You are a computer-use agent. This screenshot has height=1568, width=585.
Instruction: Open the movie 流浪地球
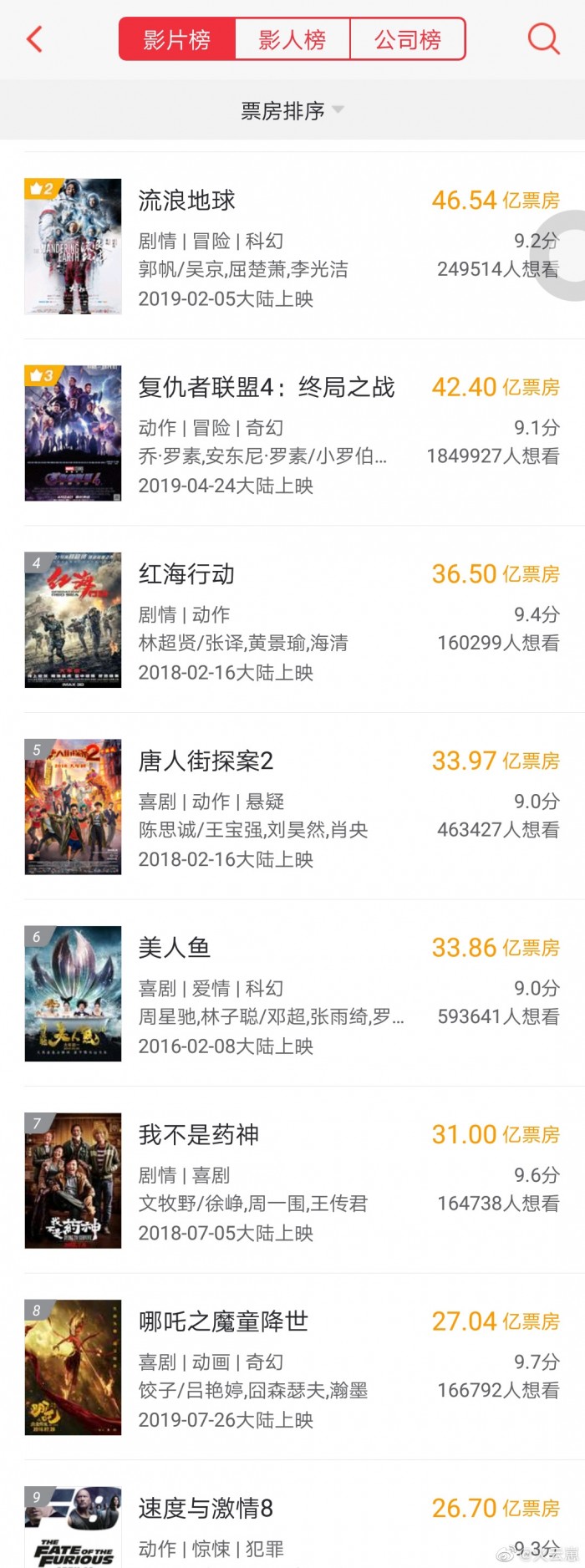tap(187, 201)
